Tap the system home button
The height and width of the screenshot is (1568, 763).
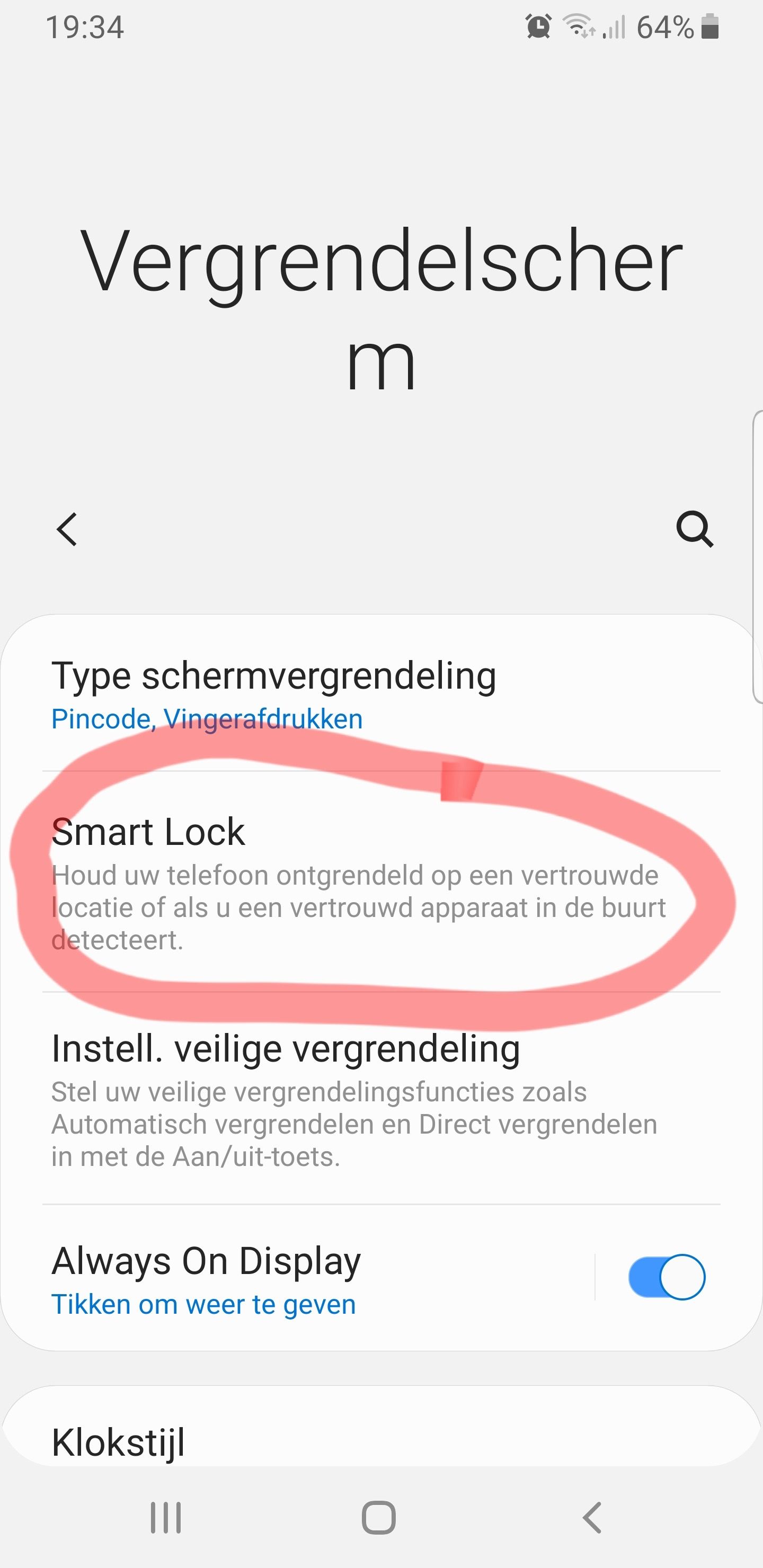tap(379, 1518)
